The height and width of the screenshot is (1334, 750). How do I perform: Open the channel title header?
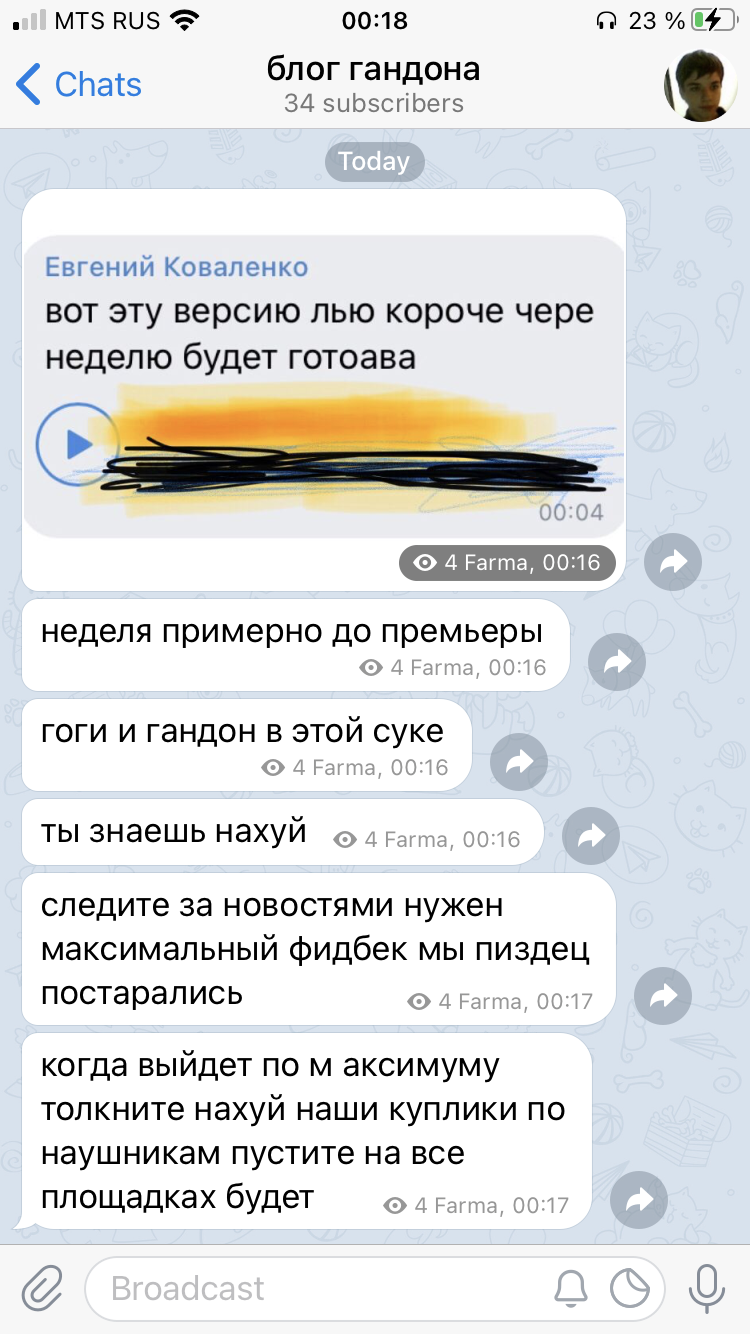374,85
